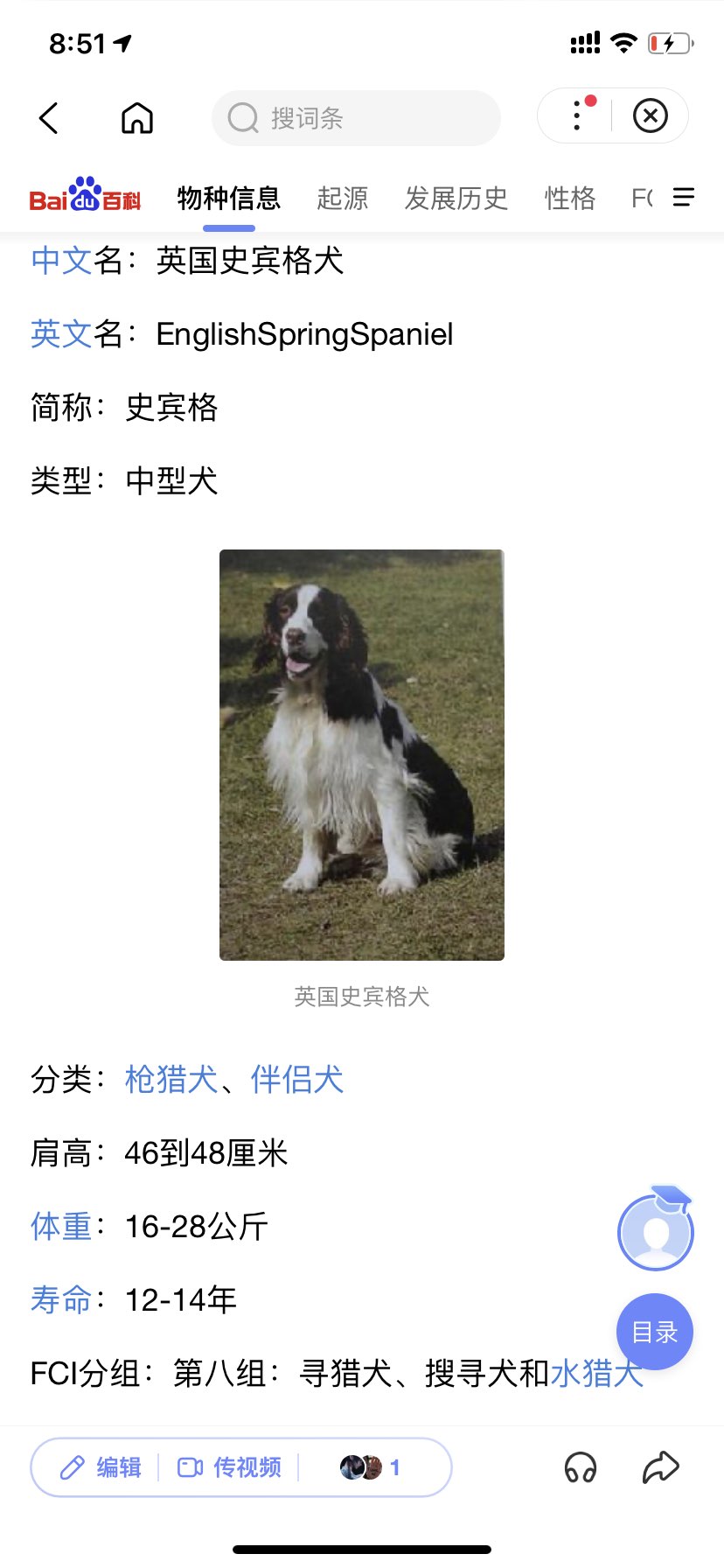The height and width of the screenshot is (1568, 724).
Task: Share this entry
Action: click(660, 1467)
